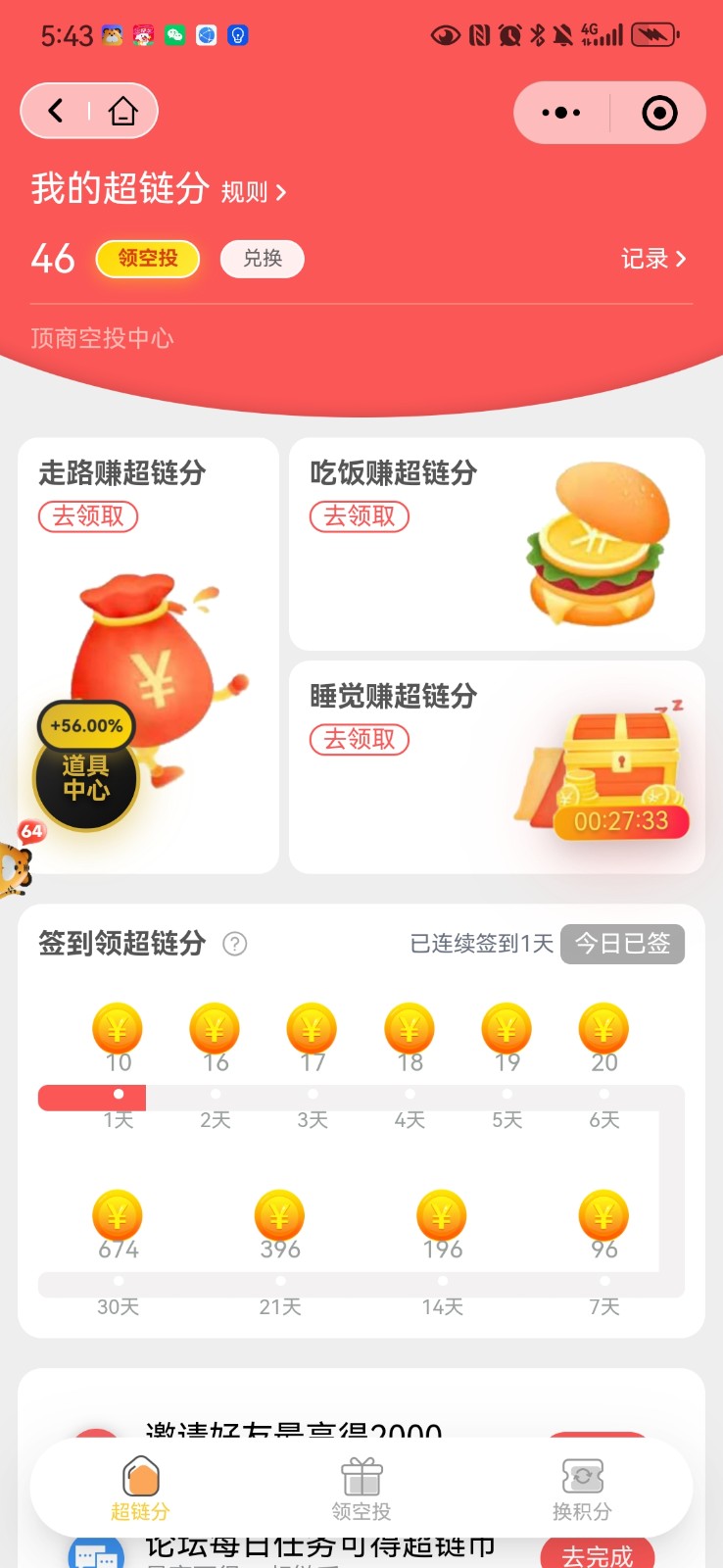Expand the 规则 rules disclosure
The image size is (723, 1568).
(x=253, y=192)
